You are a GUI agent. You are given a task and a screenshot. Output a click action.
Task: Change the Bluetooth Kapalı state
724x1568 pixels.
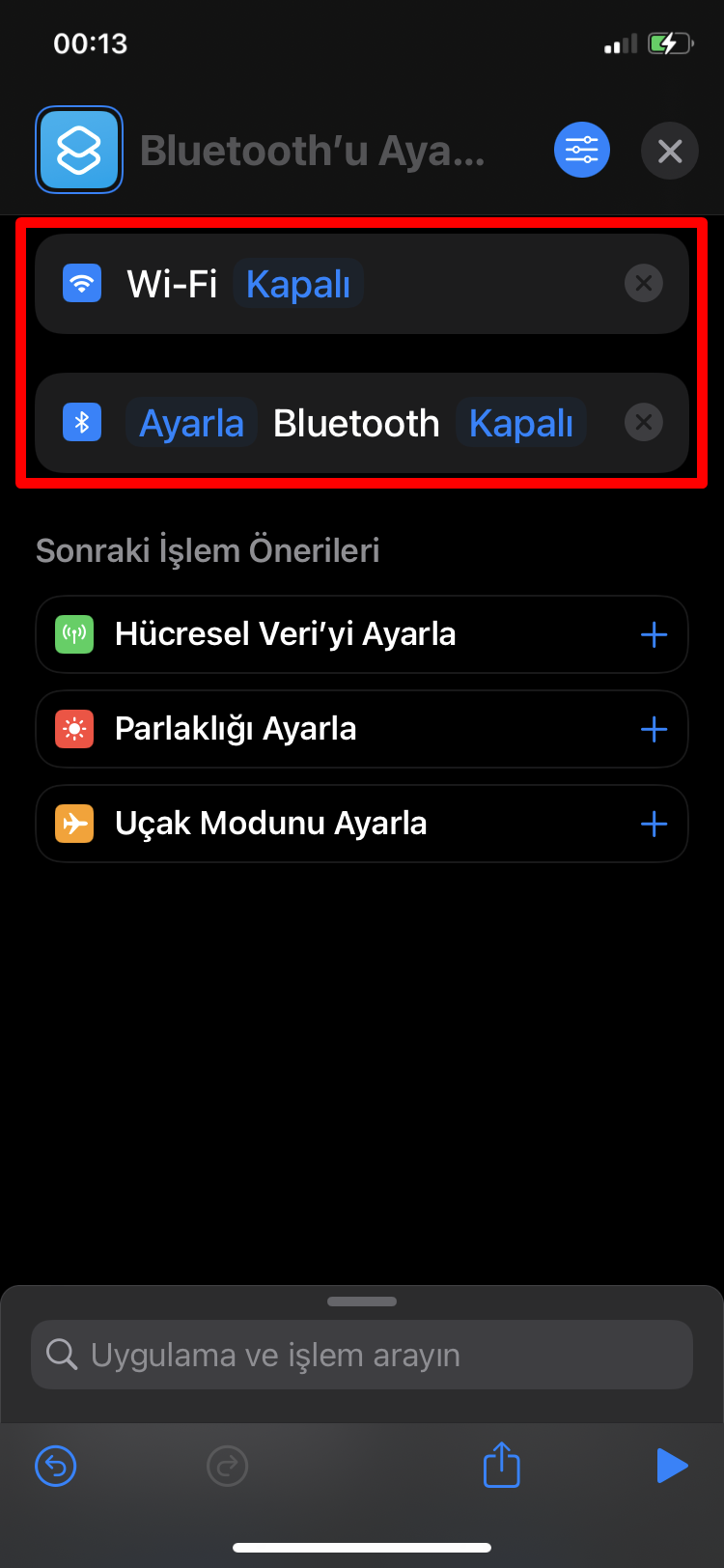point(521,423)
